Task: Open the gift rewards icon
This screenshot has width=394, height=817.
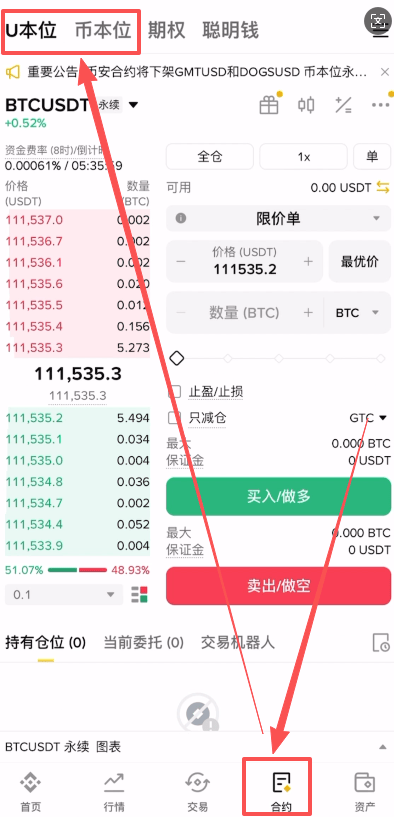Action: click(x=269, y=105)
